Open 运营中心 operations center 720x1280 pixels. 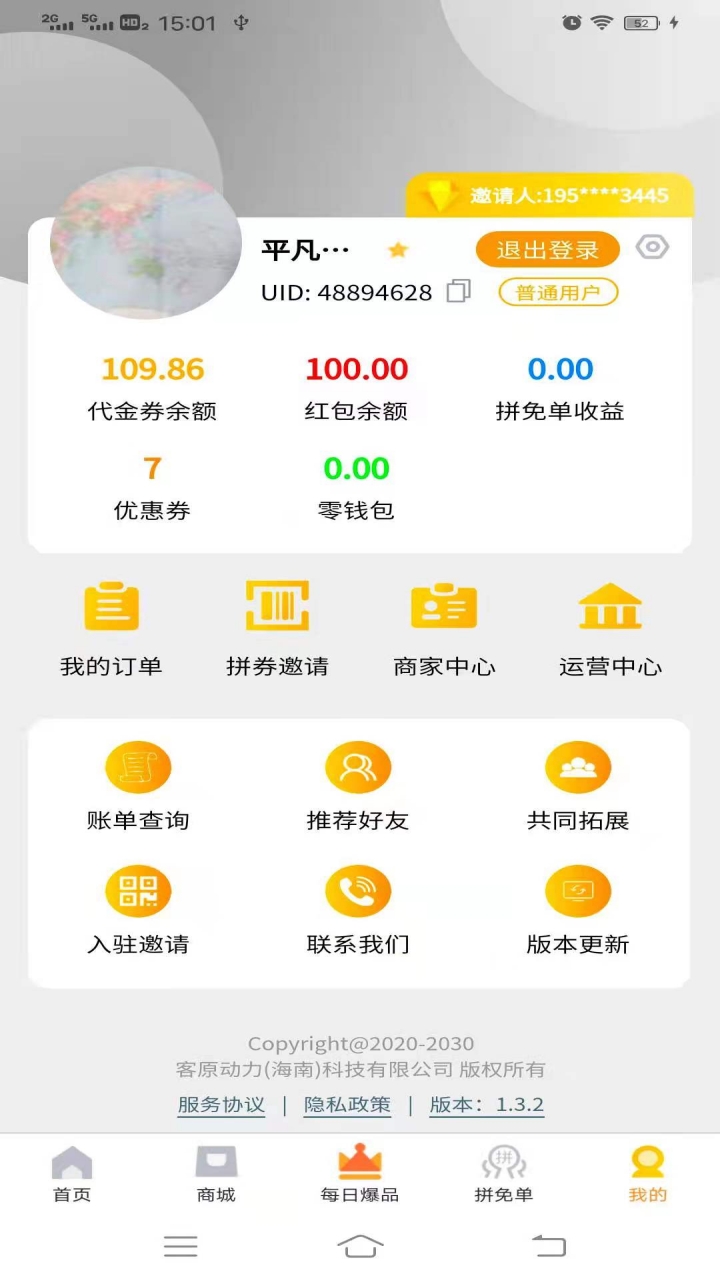point(610,630)
